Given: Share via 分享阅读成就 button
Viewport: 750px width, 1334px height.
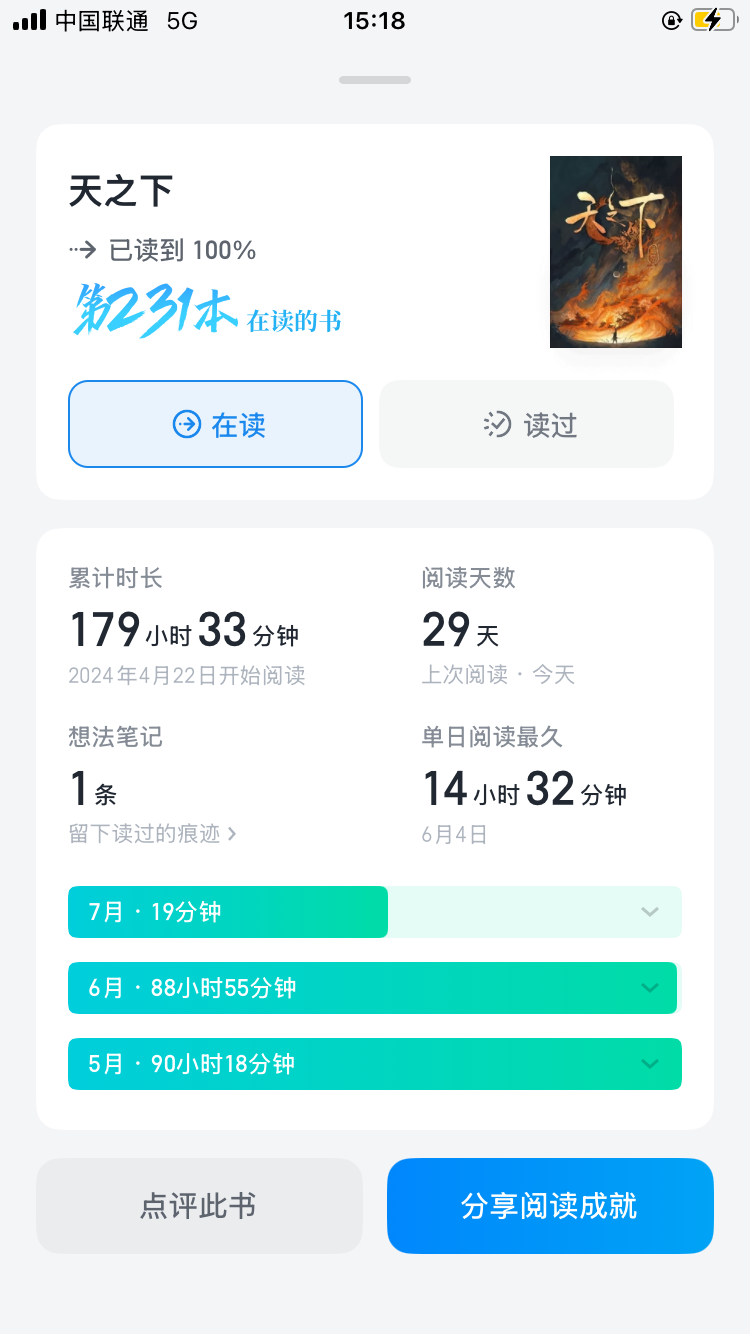Looking at the screenshot, I should coord(550,1206).
